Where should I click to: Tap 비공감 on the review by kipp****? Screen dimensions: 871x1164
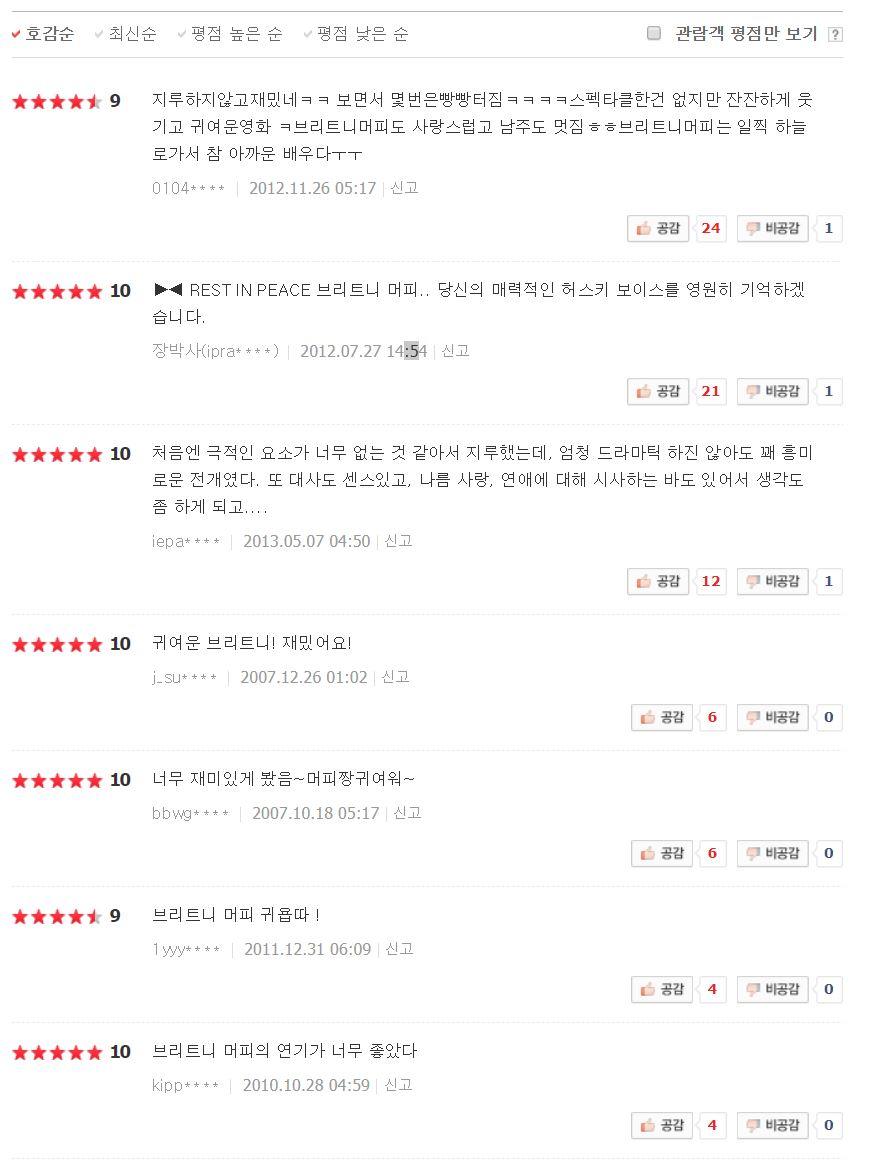click(773, 1125)
